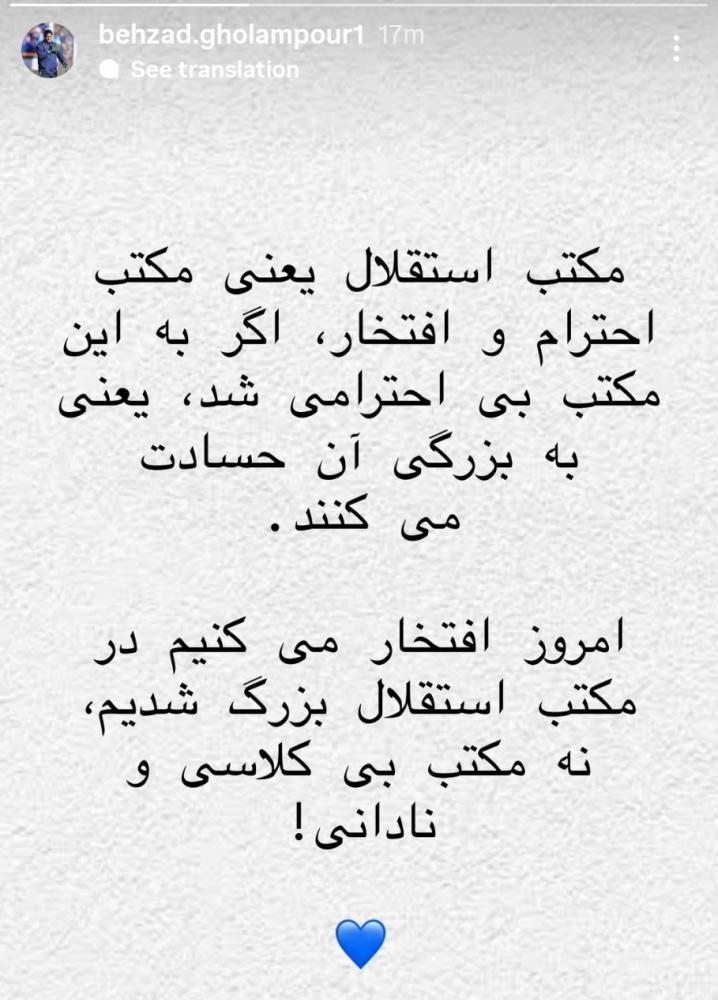Tap the username behzad.gholampour1

click(x=232, y=35)
